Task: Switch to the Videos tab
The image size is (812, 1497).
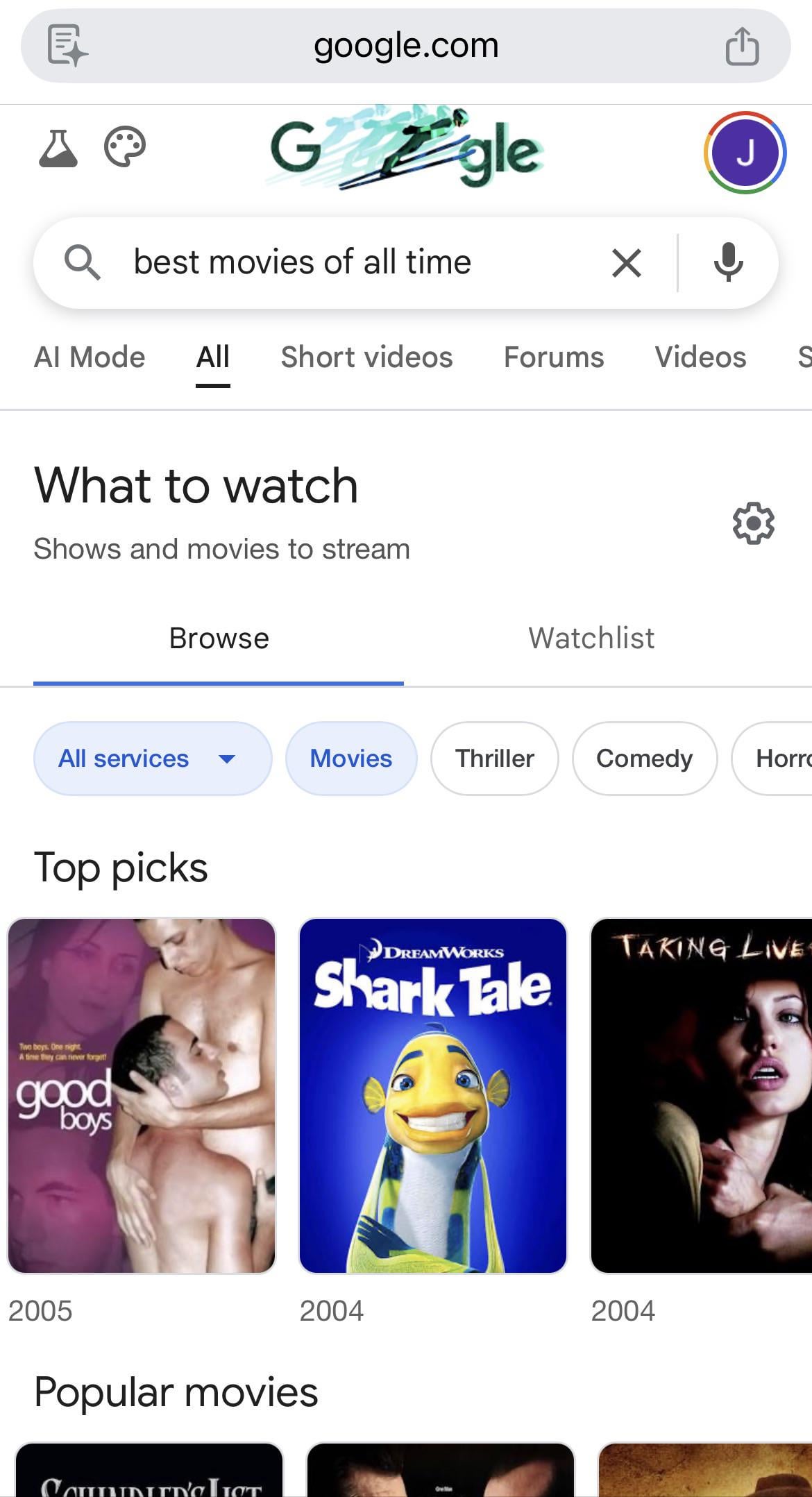Action: click(x=700, y=357)
